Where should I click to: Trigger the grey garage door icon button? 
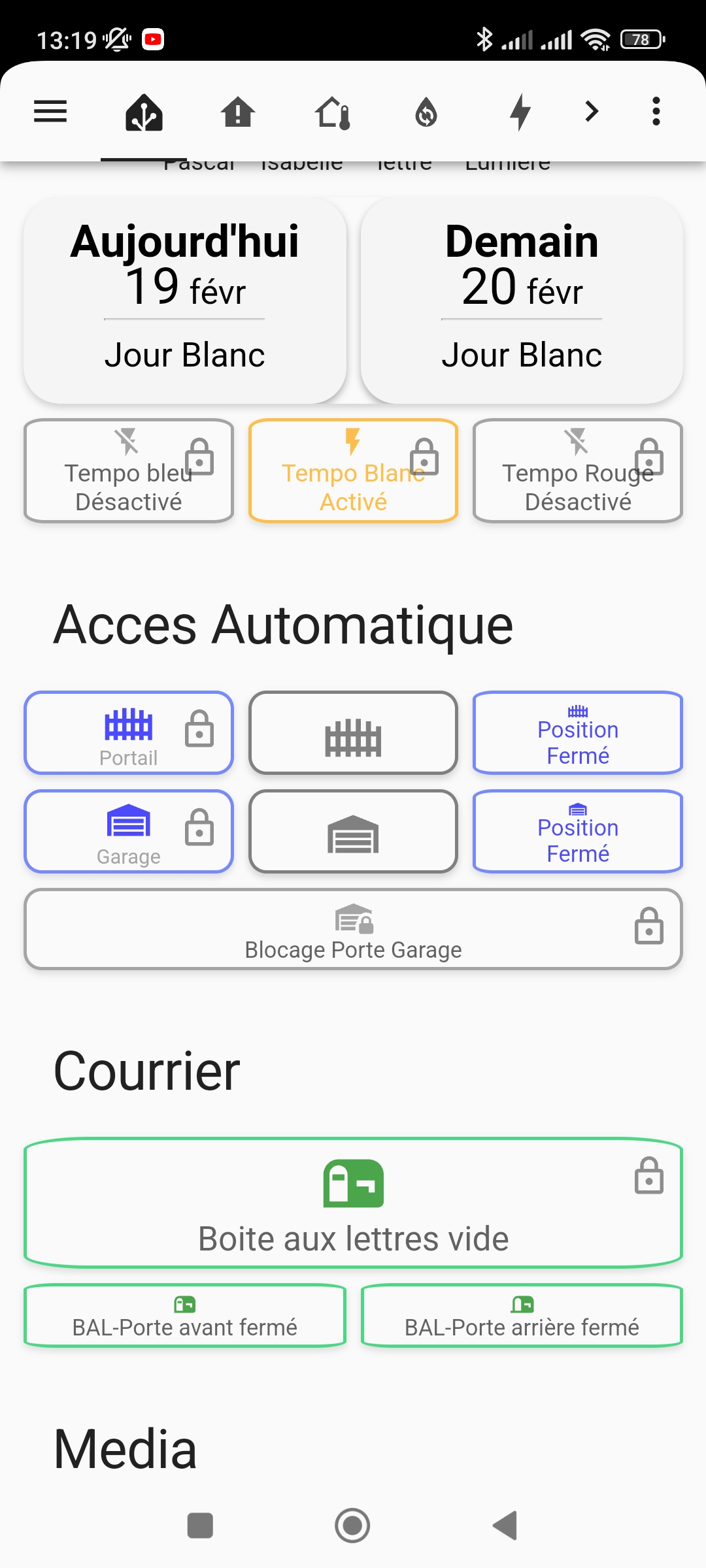353,832
